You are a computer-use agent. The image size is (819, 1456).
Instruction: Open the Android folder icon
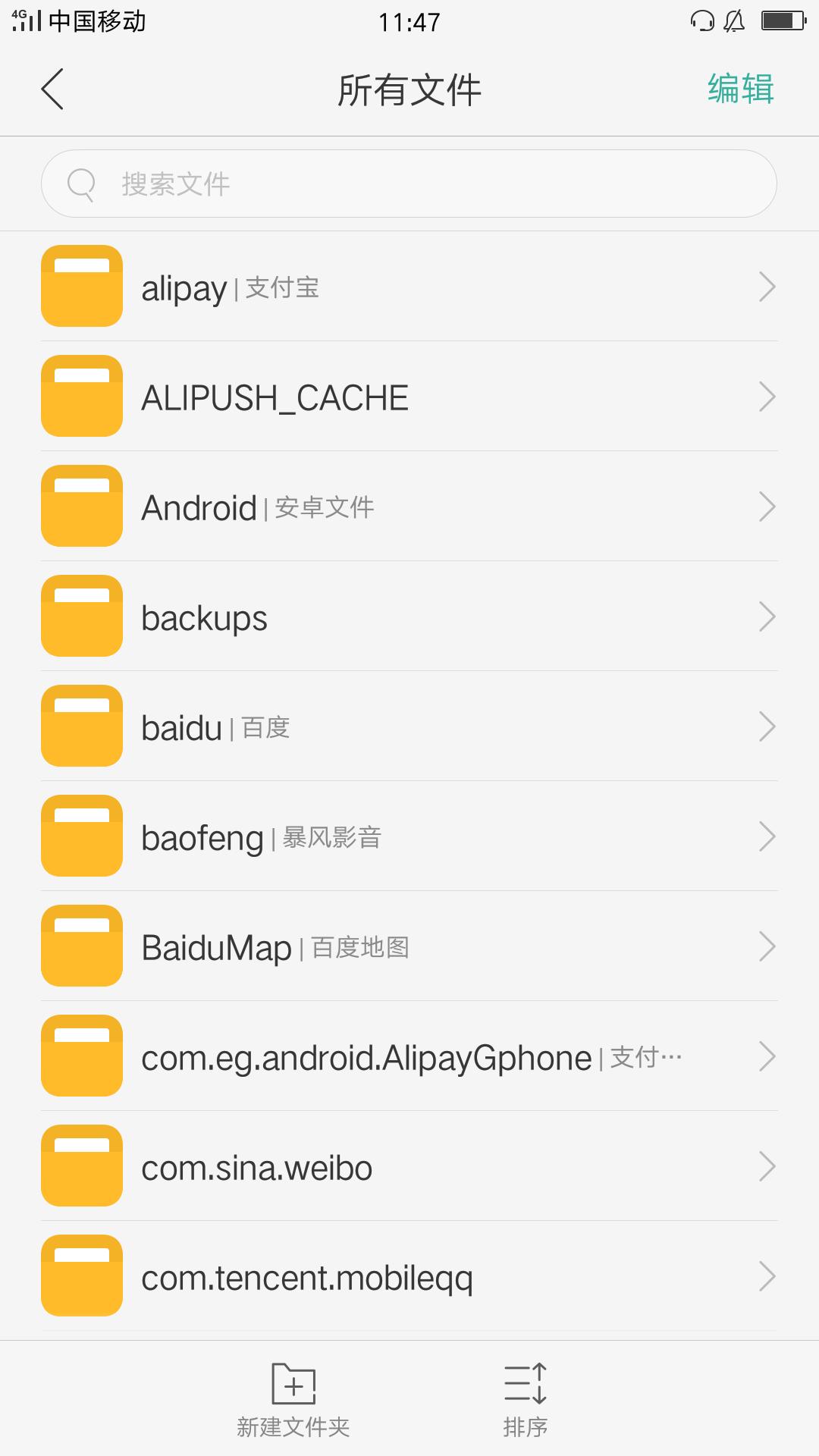pos(81,506)
